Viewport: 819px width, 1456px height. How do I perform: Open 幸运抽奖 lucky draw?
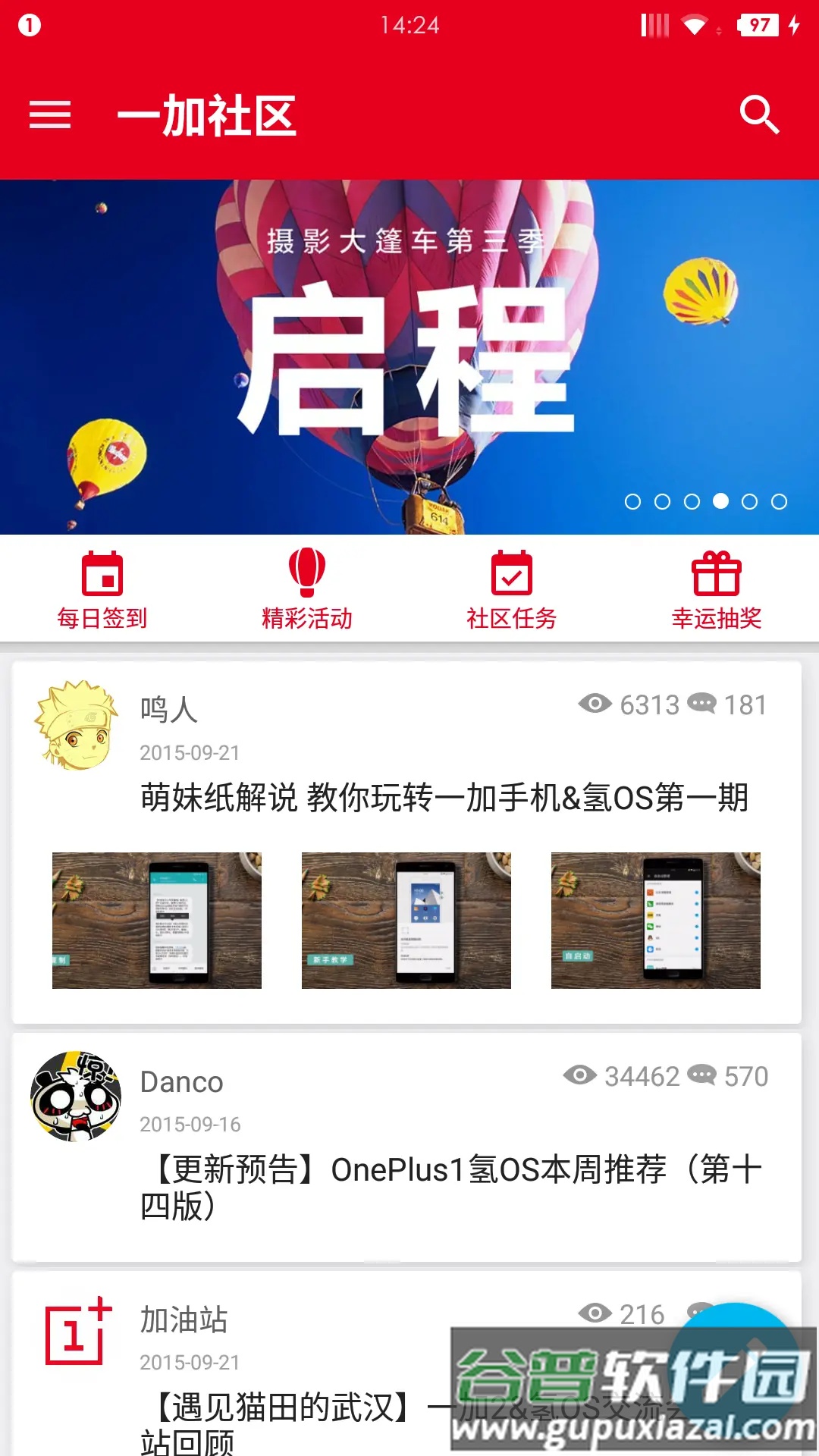tap(717, 590)
